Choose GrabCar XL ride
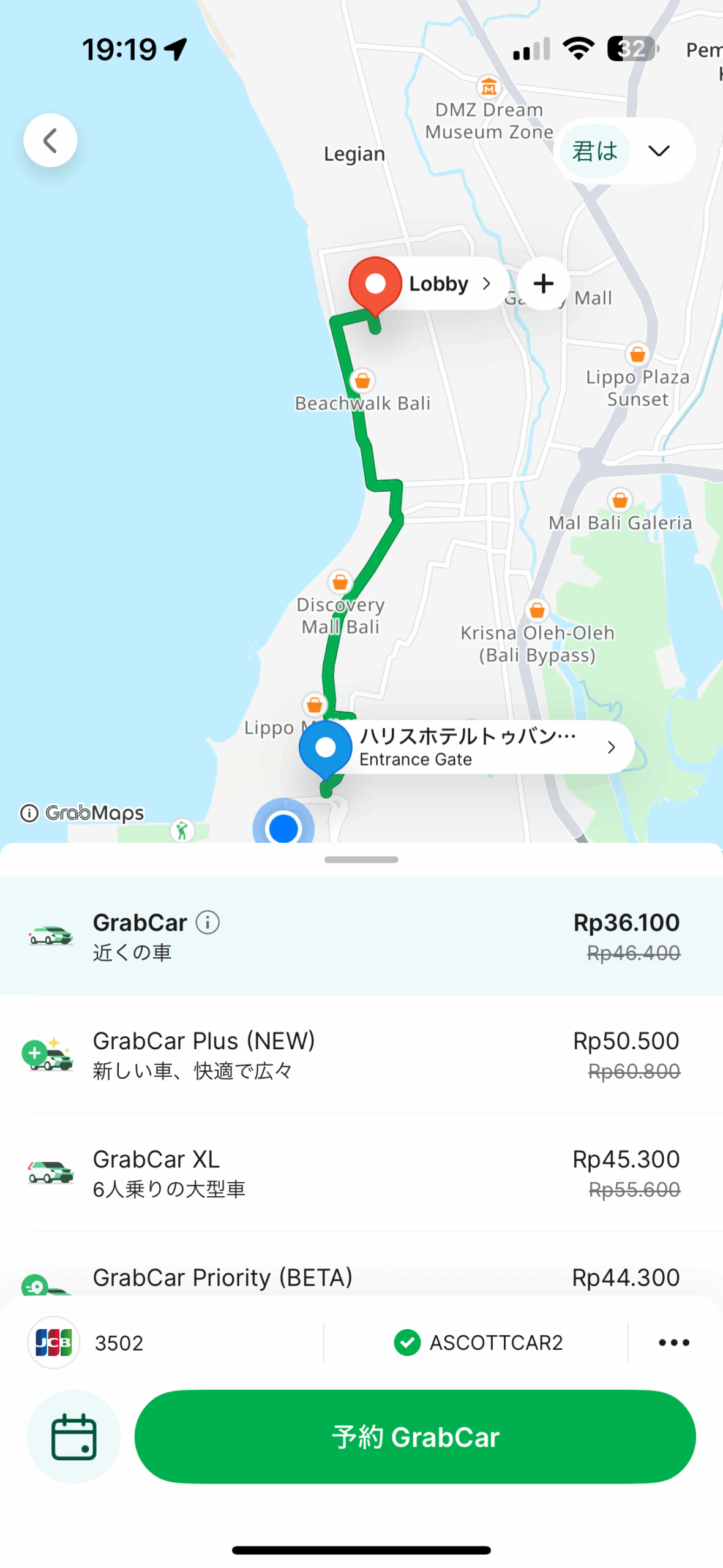The width and height of the screenshot is (723, 1568). point(361,1172)
